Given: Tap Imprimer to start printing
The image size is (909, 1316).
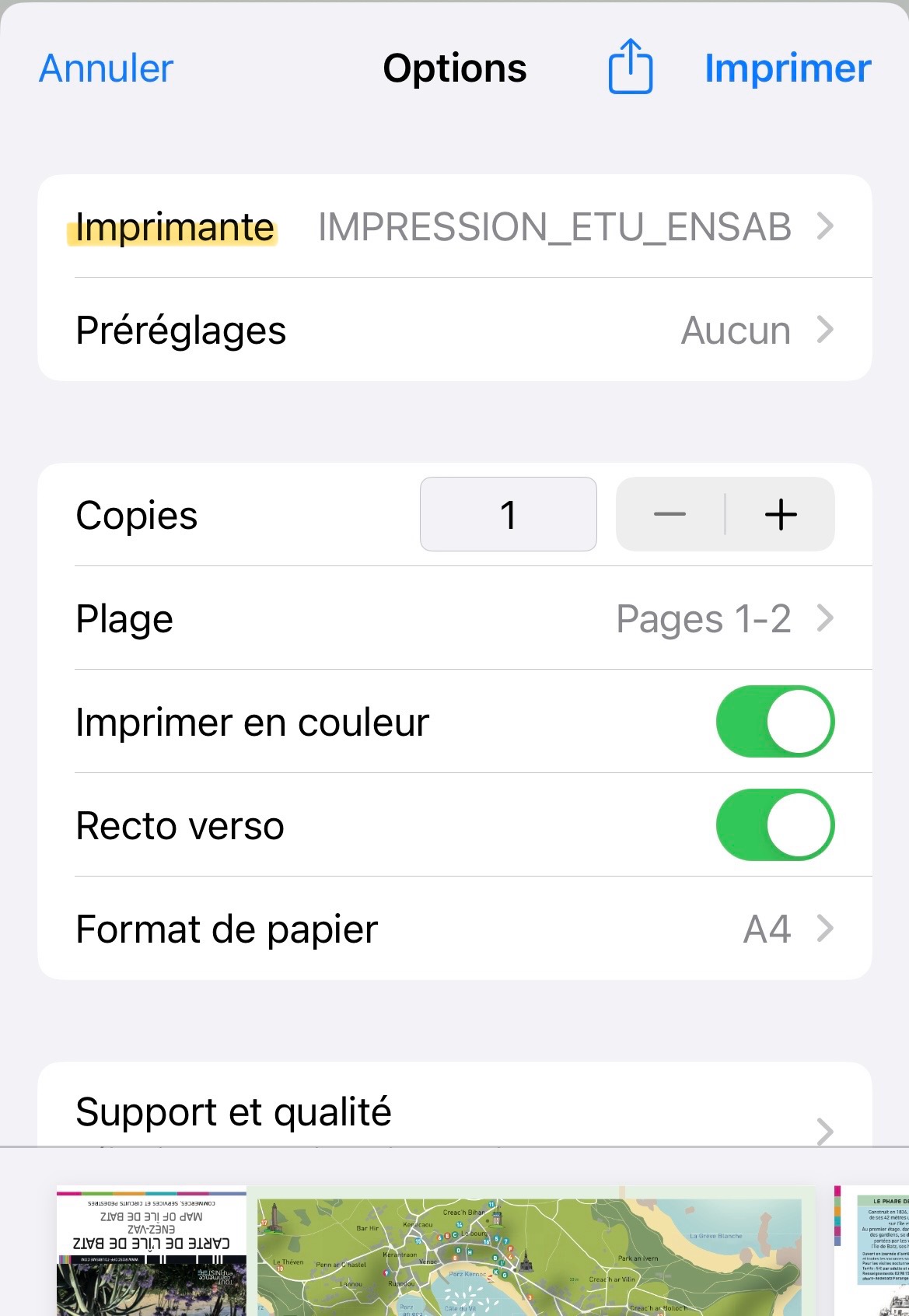Looking at the screenshot, I should pyautogui.click(x=787, y=68).
